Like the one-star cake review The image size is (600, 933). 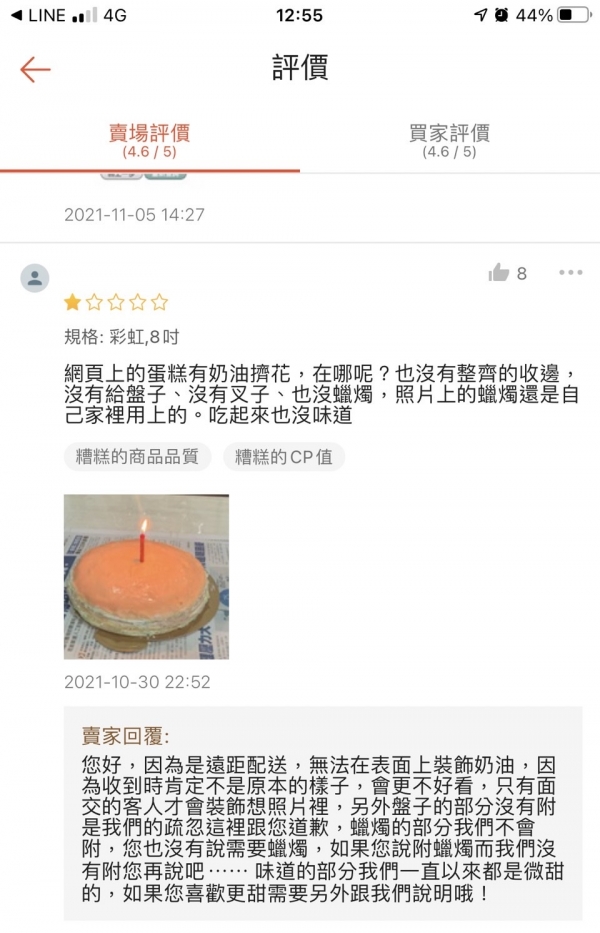click(498, 273)
